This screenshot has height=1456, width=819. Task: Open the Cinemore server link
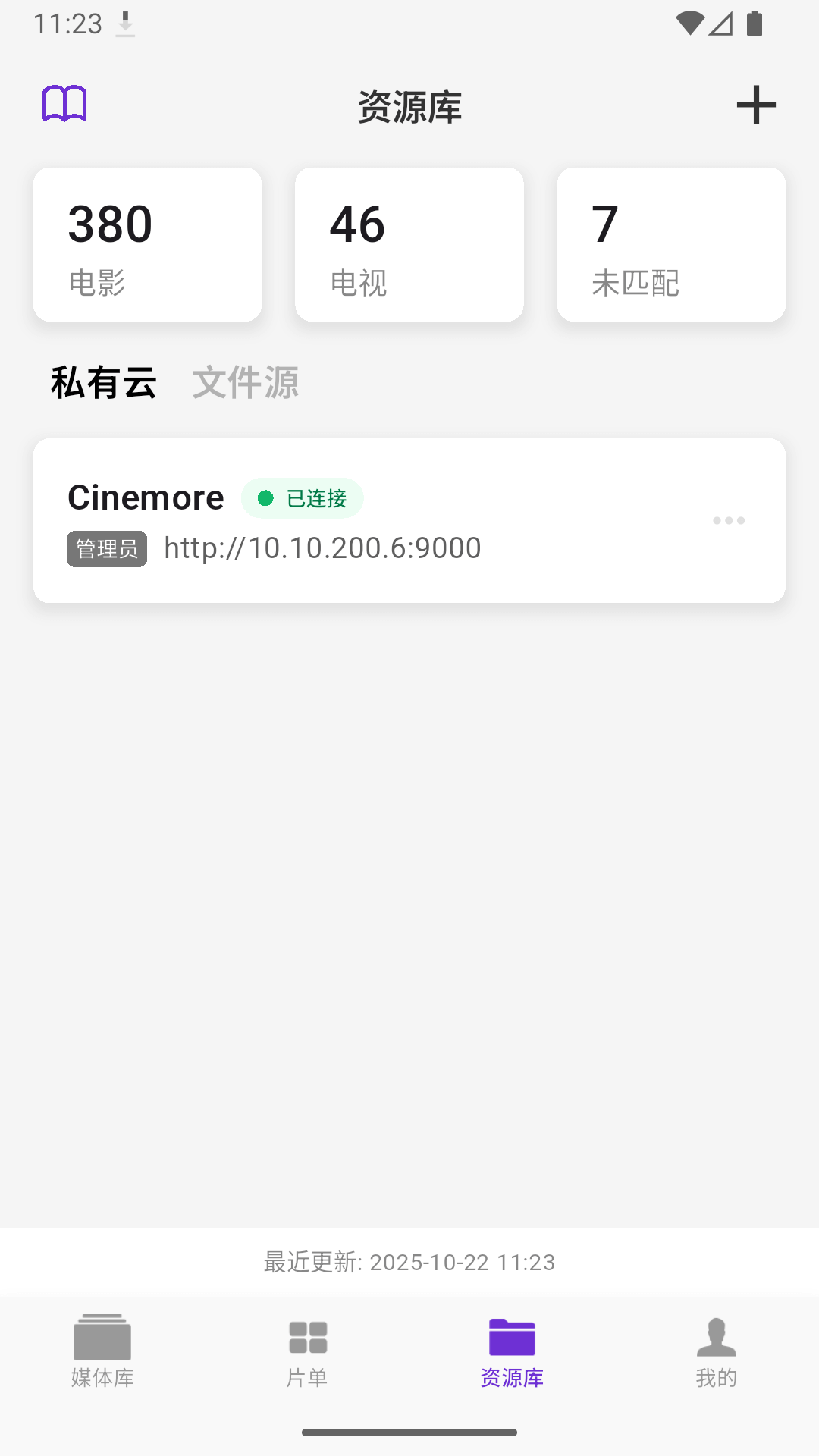(x=145, y=497)
